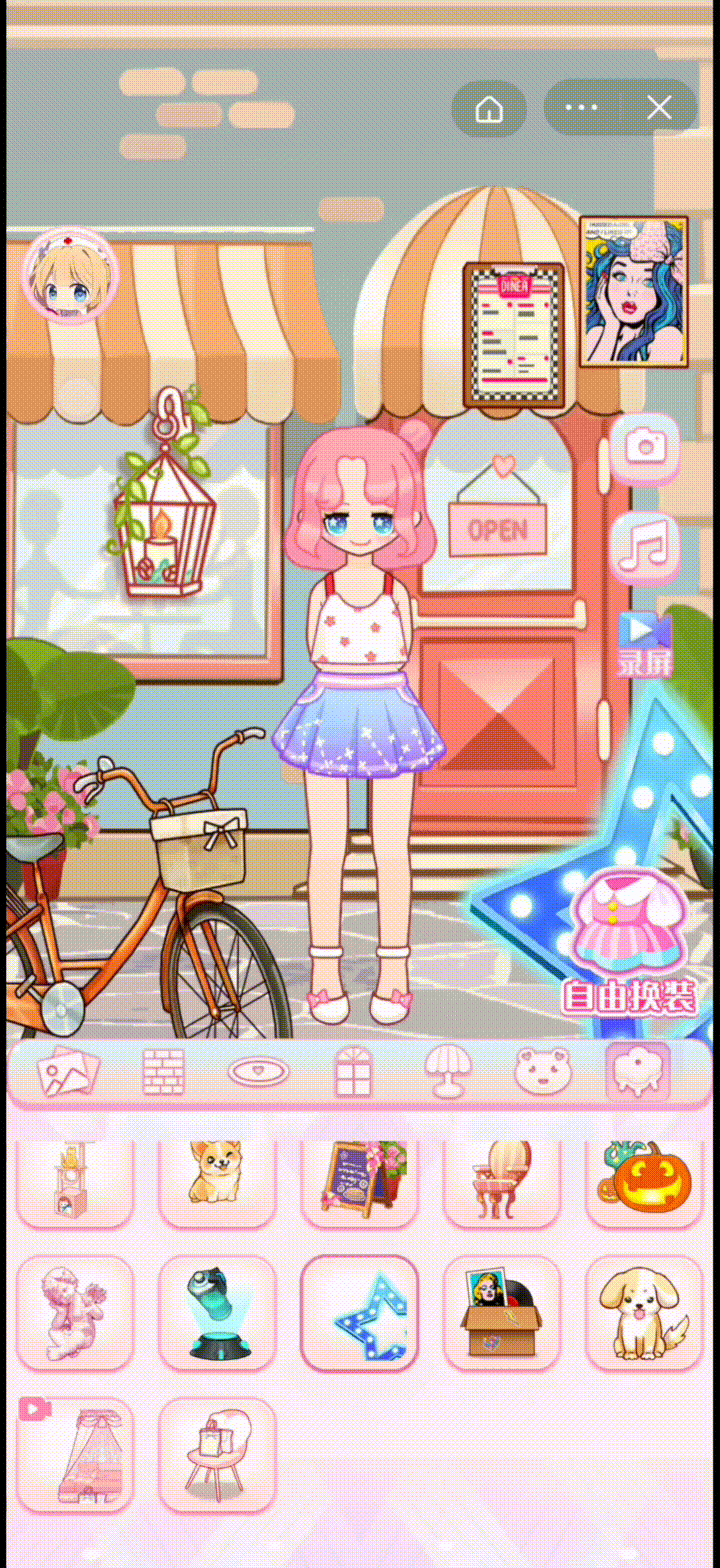Switch to the background pictures tab
The image size is (720, 1568).
click(x=68, y=1073)
